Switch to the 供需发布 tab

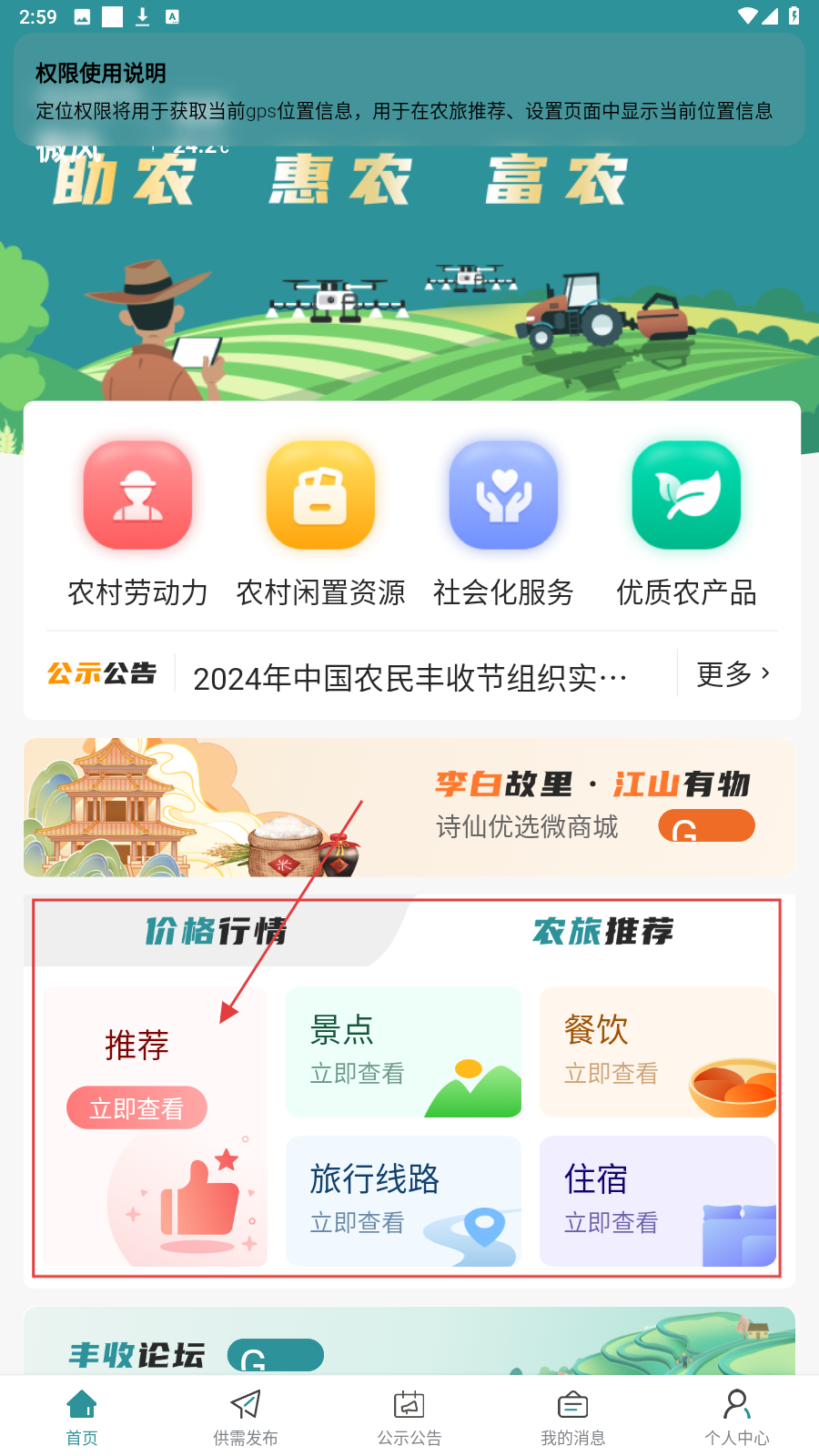246,1417
